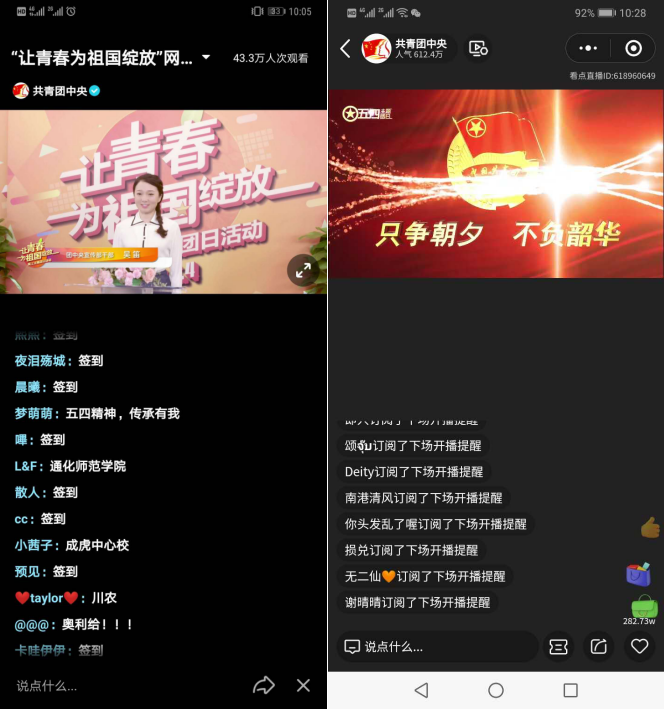This screenshot has width=664, height=709.
Task: Expand the live title dropdown arrow
Action: [206, 58]
